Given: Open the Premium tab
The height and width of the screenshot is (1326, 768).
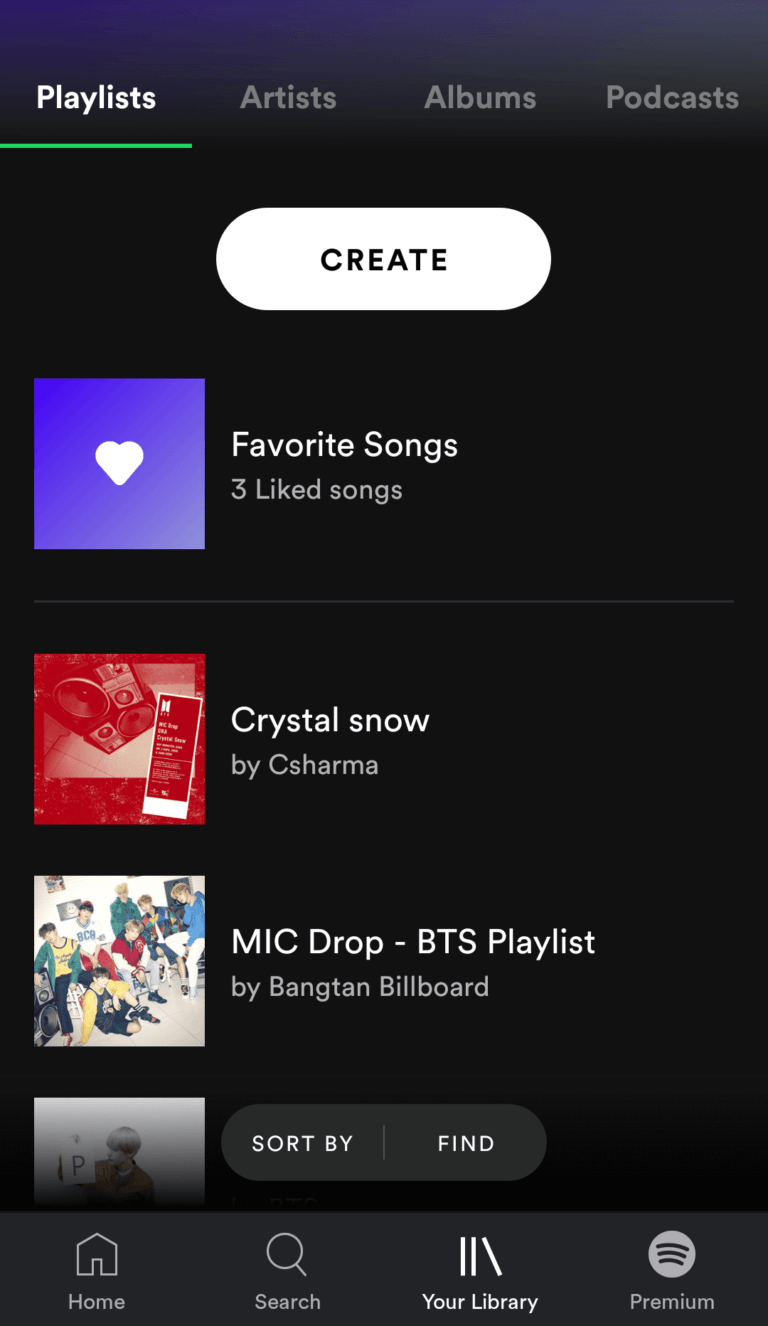Looking at the screenshot, I should point(672,1272).
